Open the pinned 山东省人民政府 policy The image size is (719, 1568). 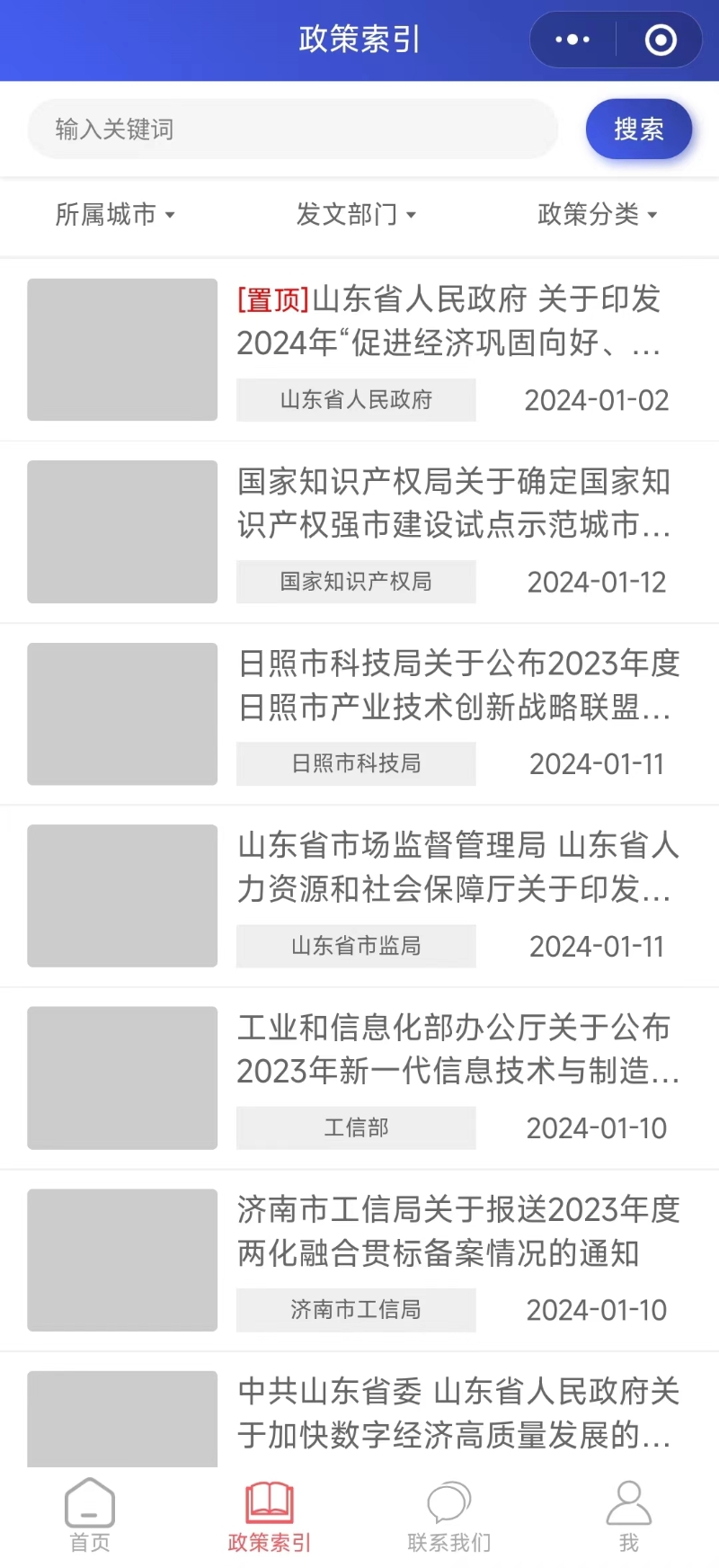(359, 350)
